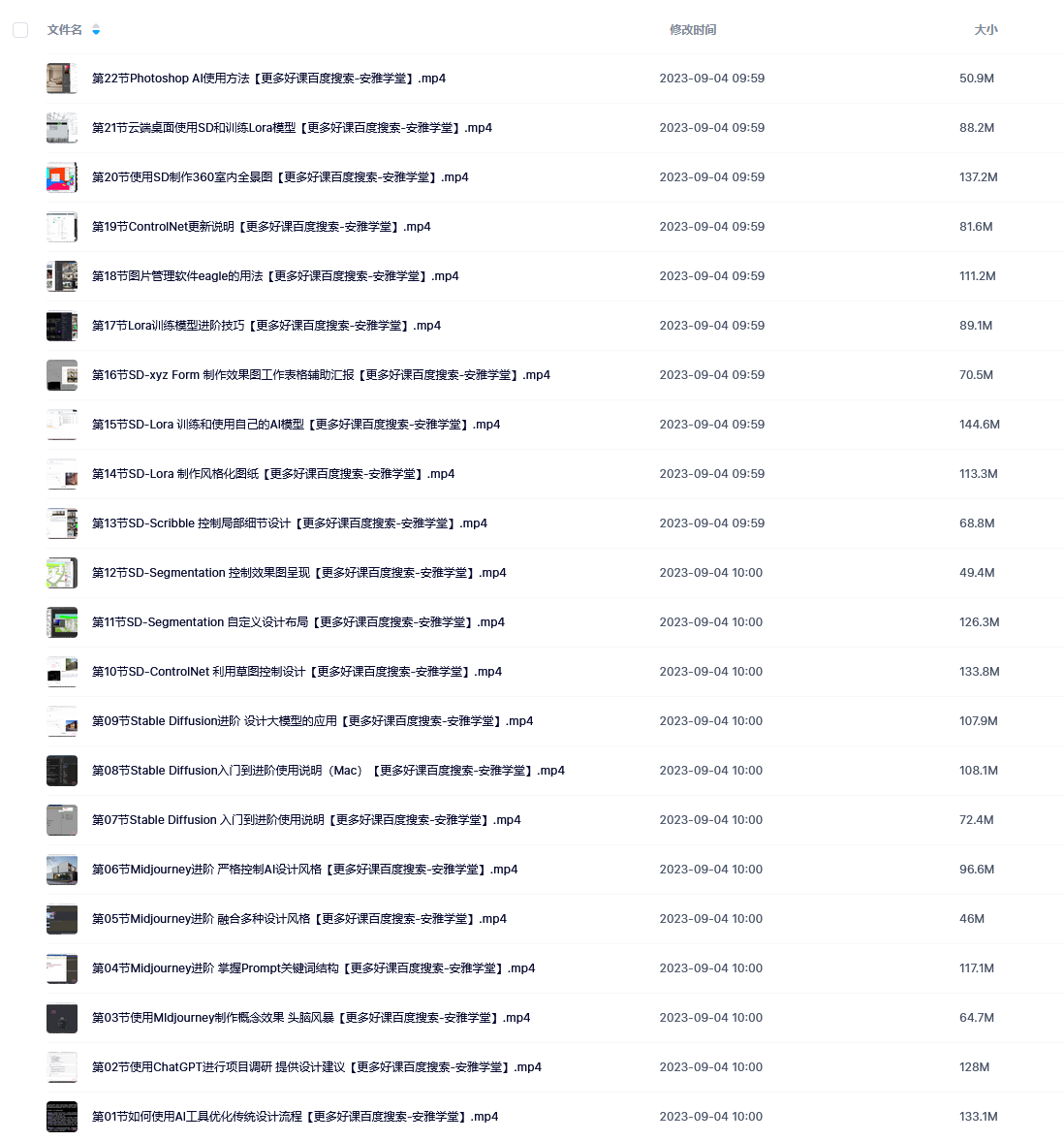Open 第16节SD-xyz Form video file
This screenshot has height=1141, width=1064.
point(321,375)
